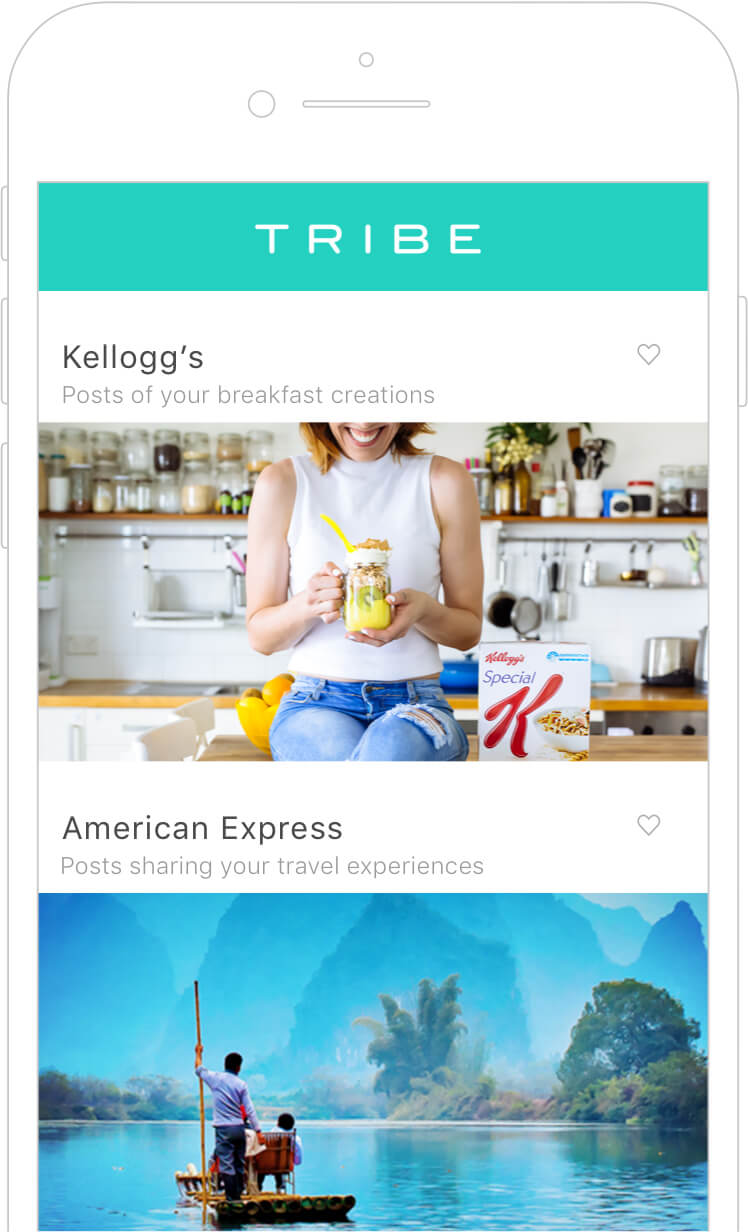Like the American Express campaign heart
Viewport: 748px width, 1232px height.
(649, 825)
